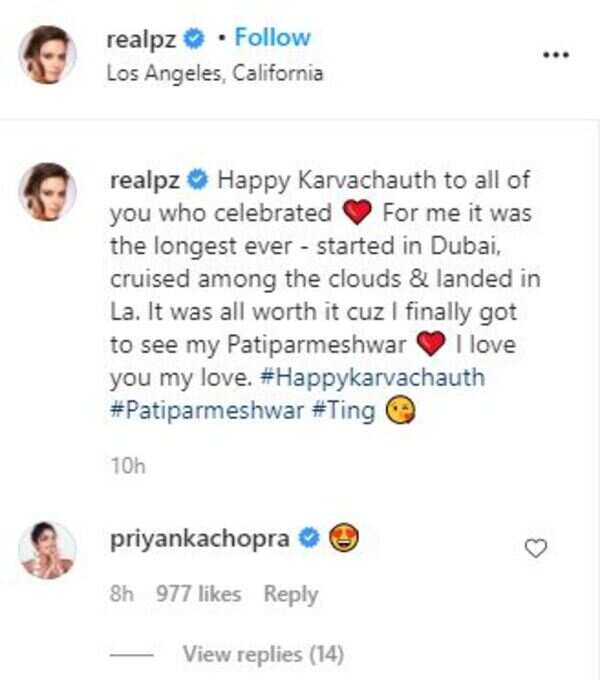Viewport: 600px width, 680px height.
Task: Open the post options menu
Action: click(x=555, y=55)
